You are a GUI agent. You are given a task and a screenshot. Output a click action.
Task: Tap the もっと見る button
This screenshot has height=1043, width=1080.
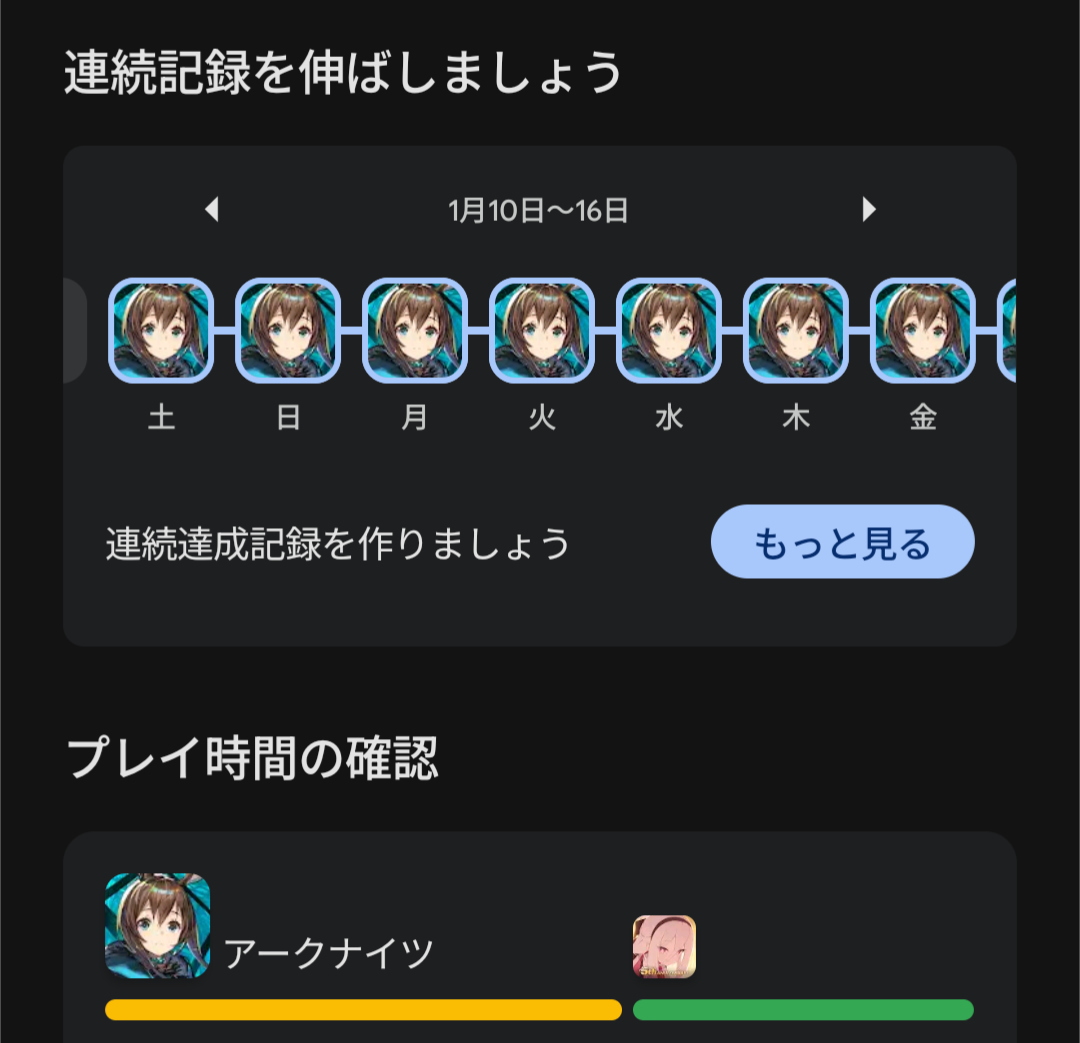(842, 542)
